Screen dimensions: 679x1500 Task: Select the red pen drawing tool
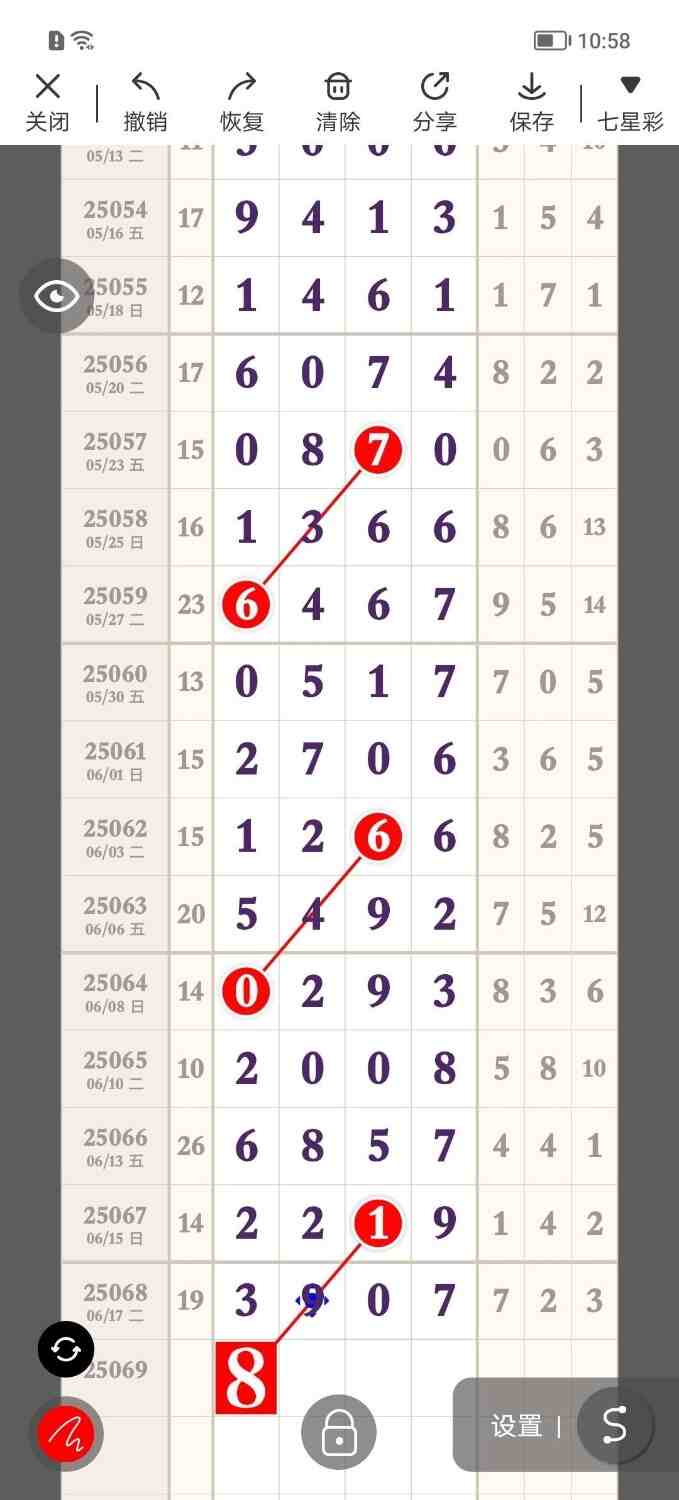[x=66, y=1434]
